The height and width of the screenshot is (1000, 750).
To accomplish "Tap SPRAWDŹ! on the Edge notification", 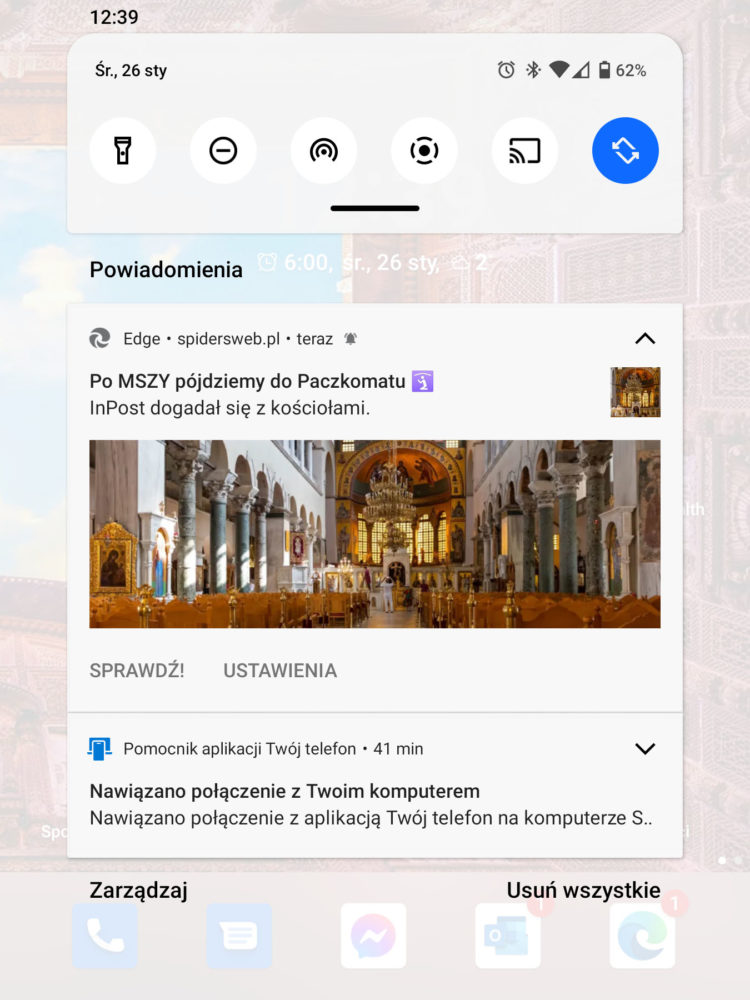I will [x=137, y=671].
